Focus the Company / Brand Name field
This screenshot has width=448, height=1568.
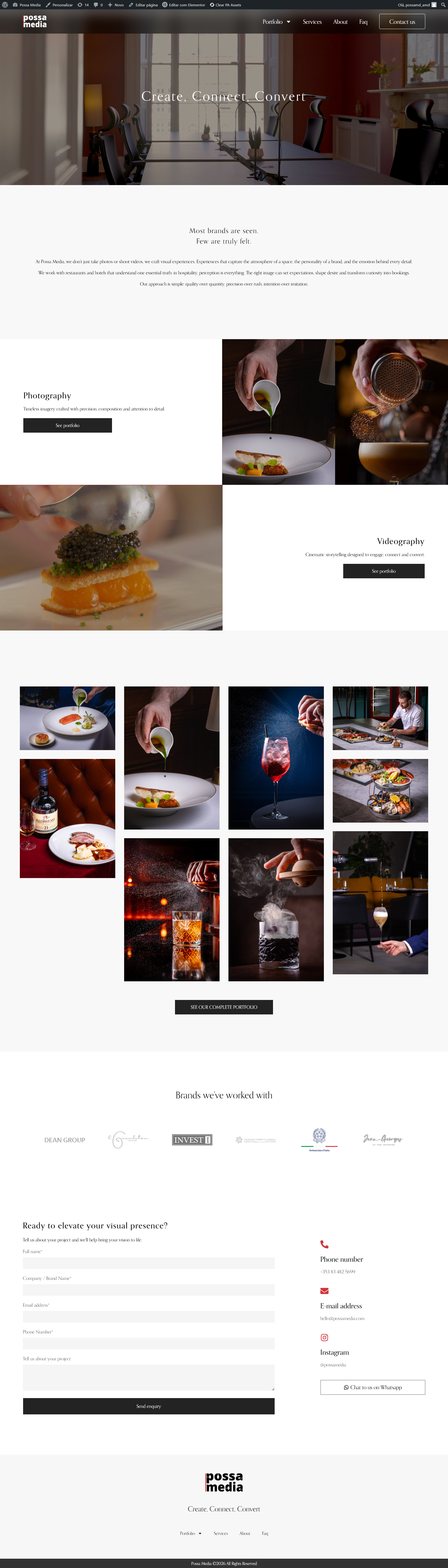pyautogui.click(x=149, y=1290)
